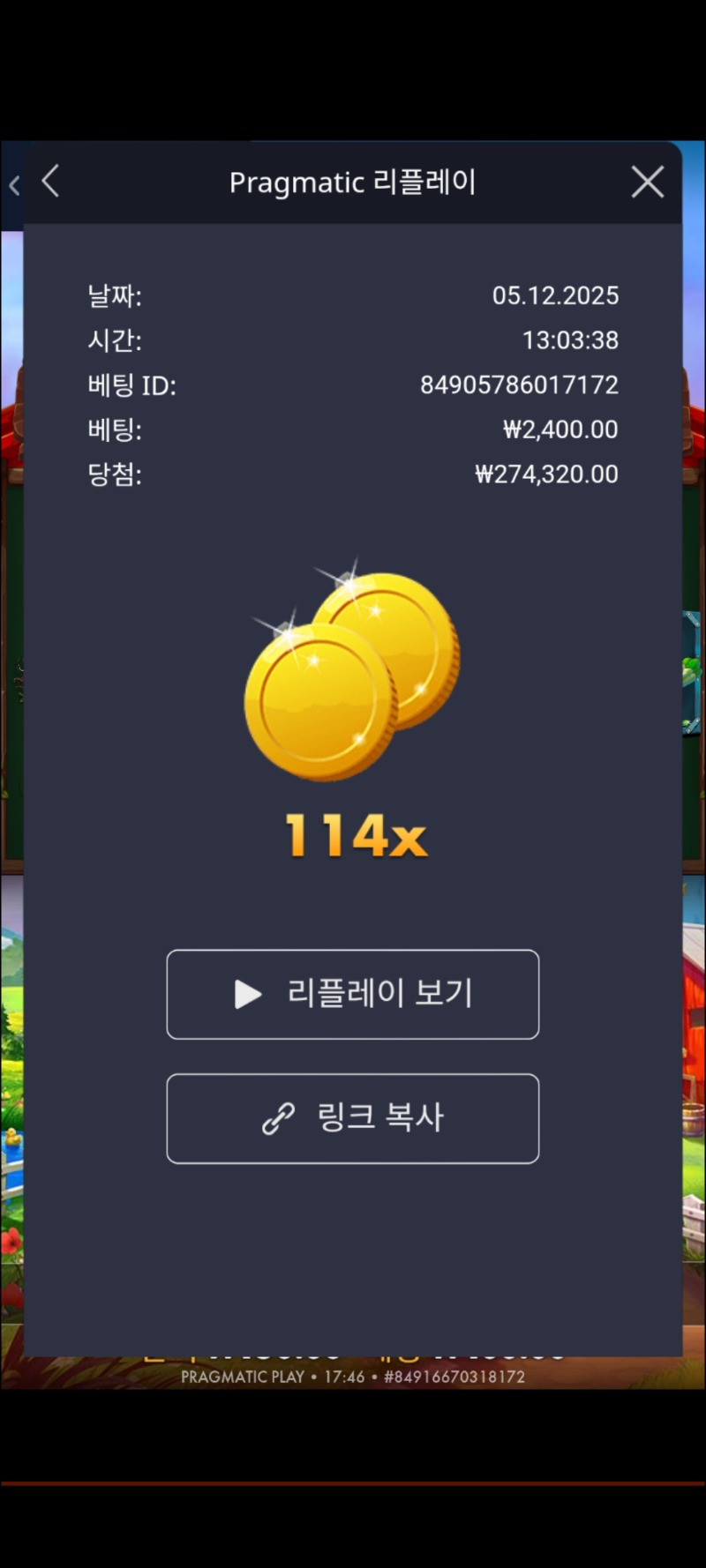Select the play triangle icon inside replay button

tap(247, 994)
